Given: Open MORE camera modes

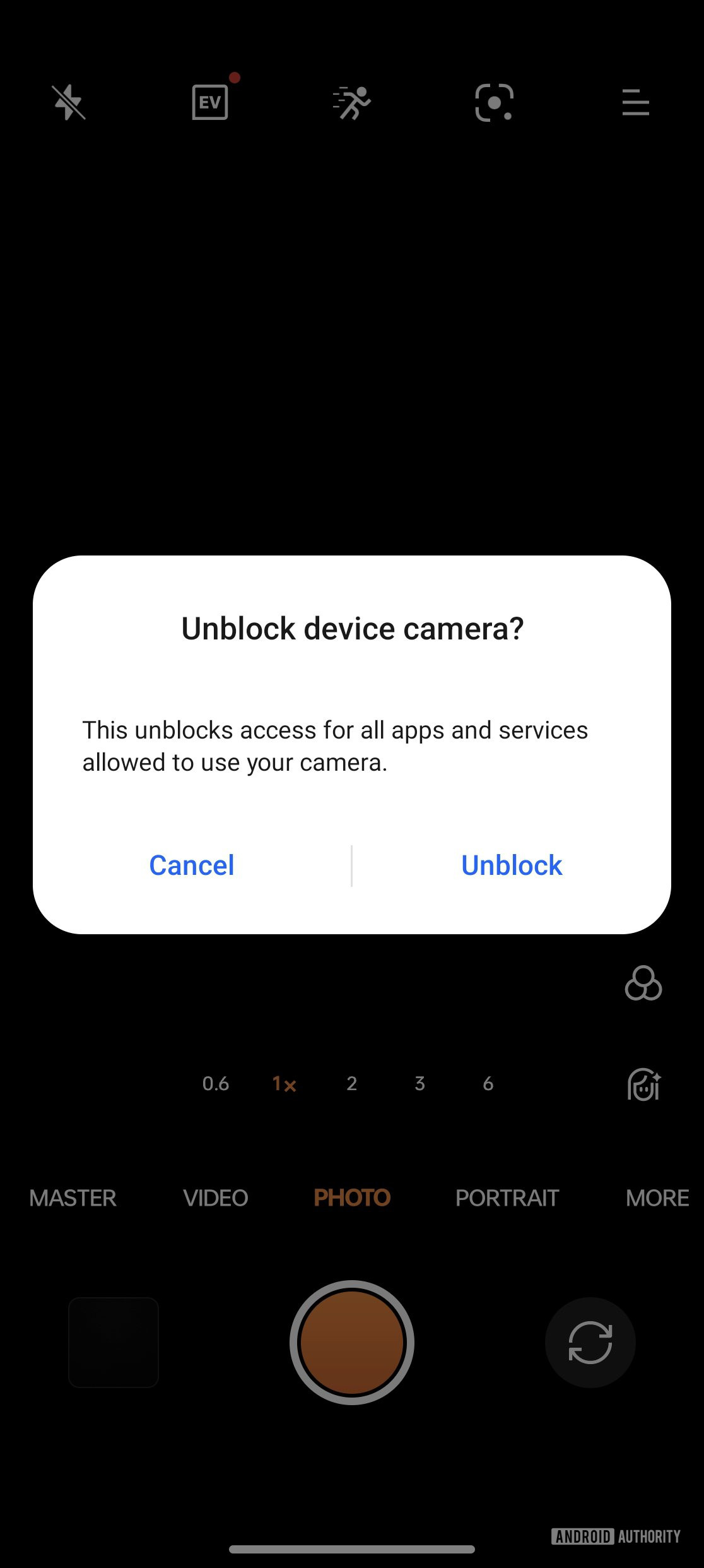Looking at the screenshot, I should (657, 1198).
